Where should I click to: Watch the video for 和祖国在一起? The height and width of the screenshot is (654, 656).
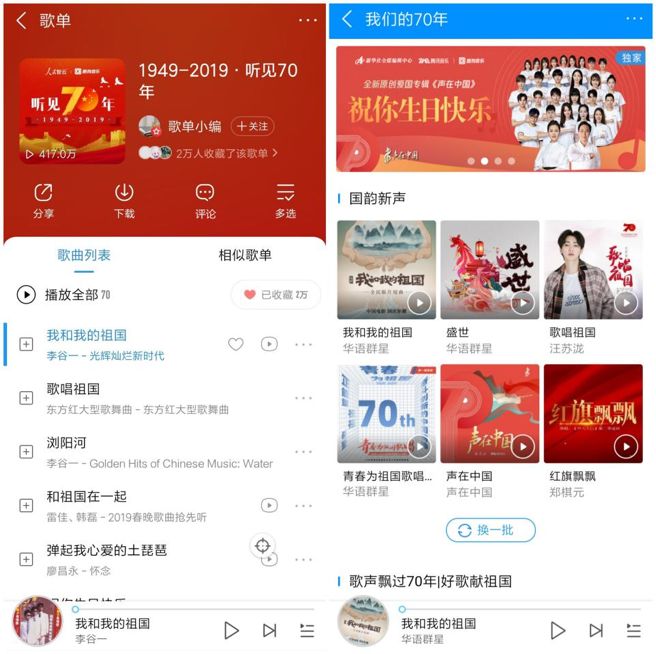tap(269, 505)
